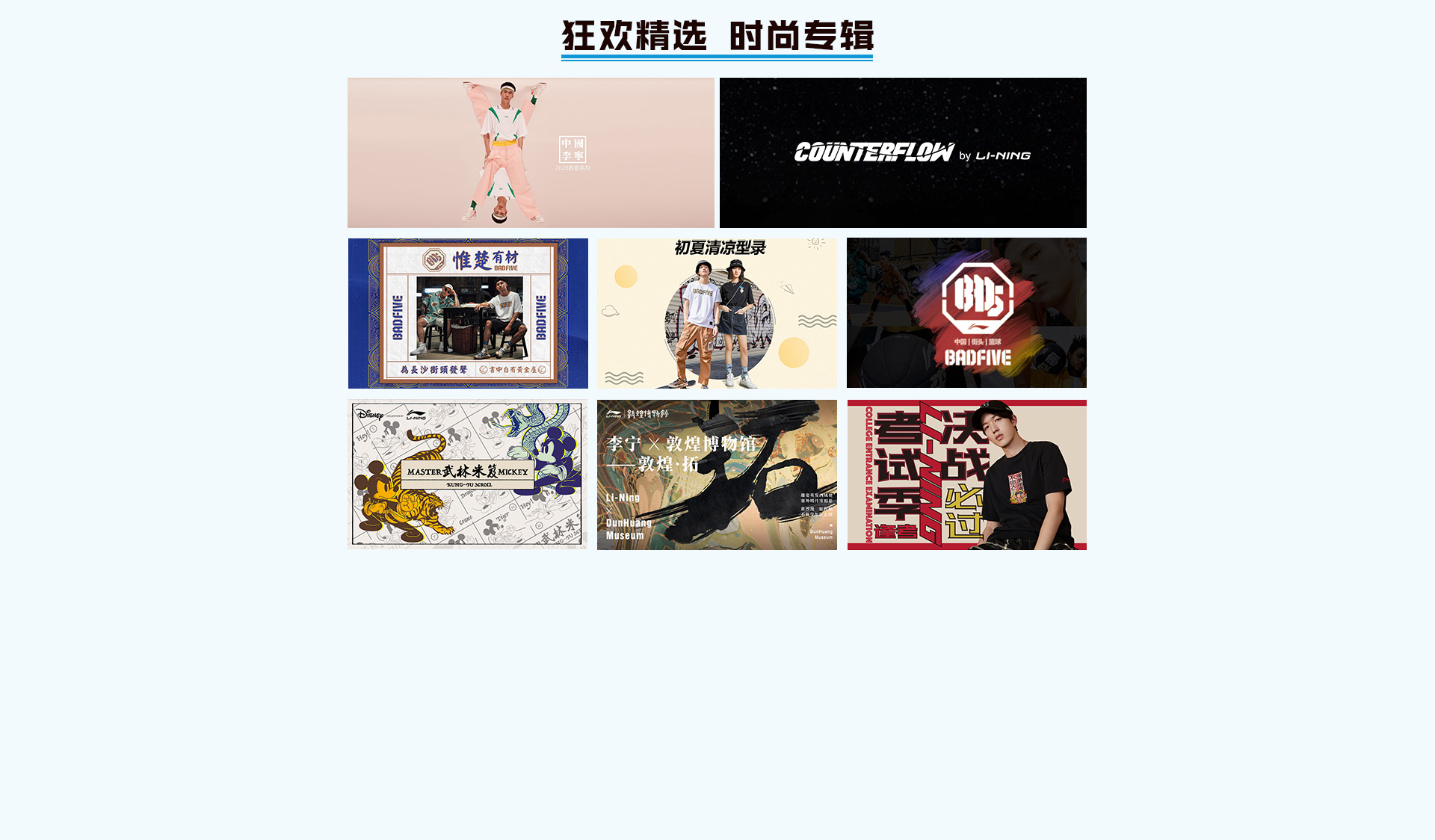Open the Disney Master Mickey 武林米笈 tile
The height and width of the screenshot is (840, 1435).
click(467, 474)
